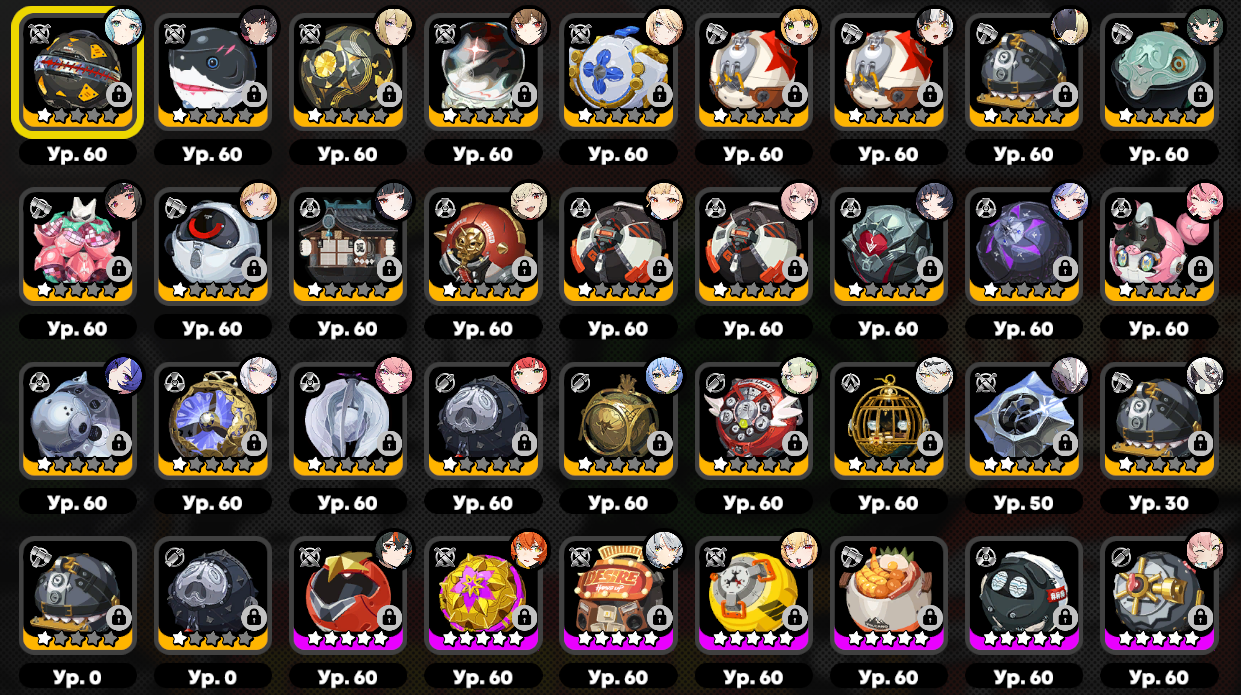Select the red engine with golden lion mask
The width and height of the screenshot is (1241, 695).
pyautogui.click(x=483, y=246)
